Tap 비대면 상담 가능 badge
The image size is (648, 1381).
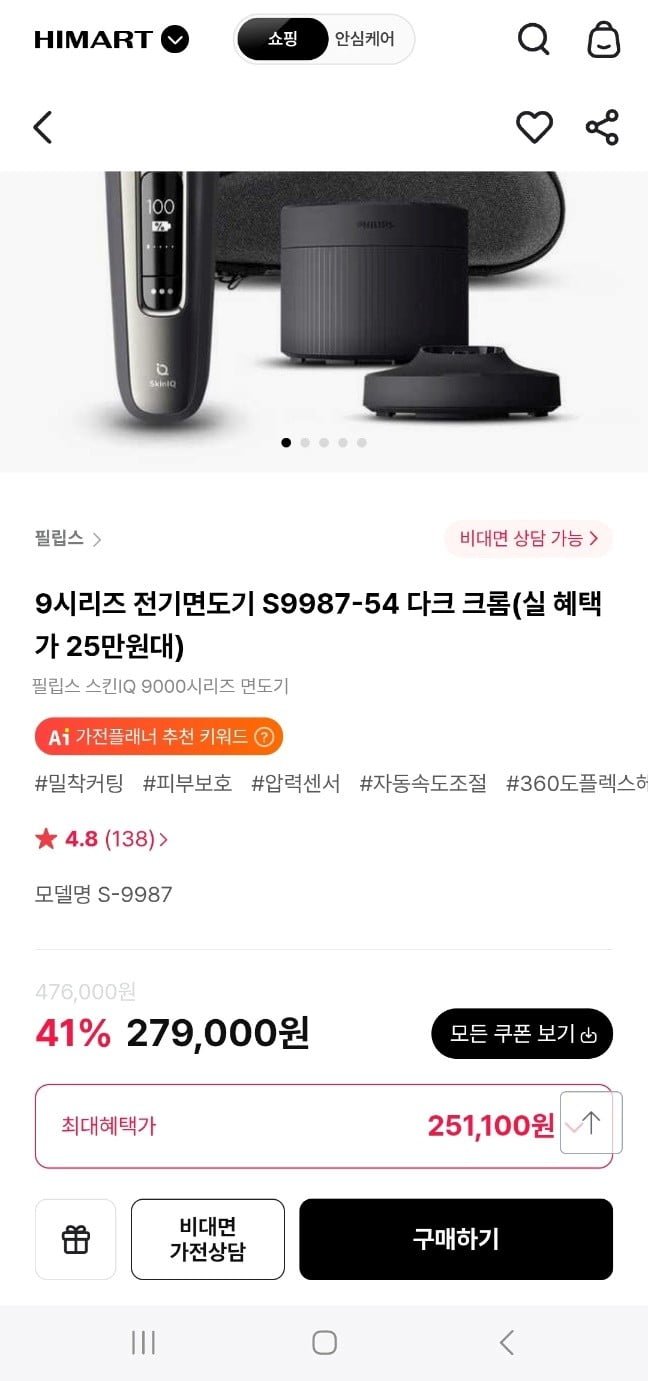[528, 539]
